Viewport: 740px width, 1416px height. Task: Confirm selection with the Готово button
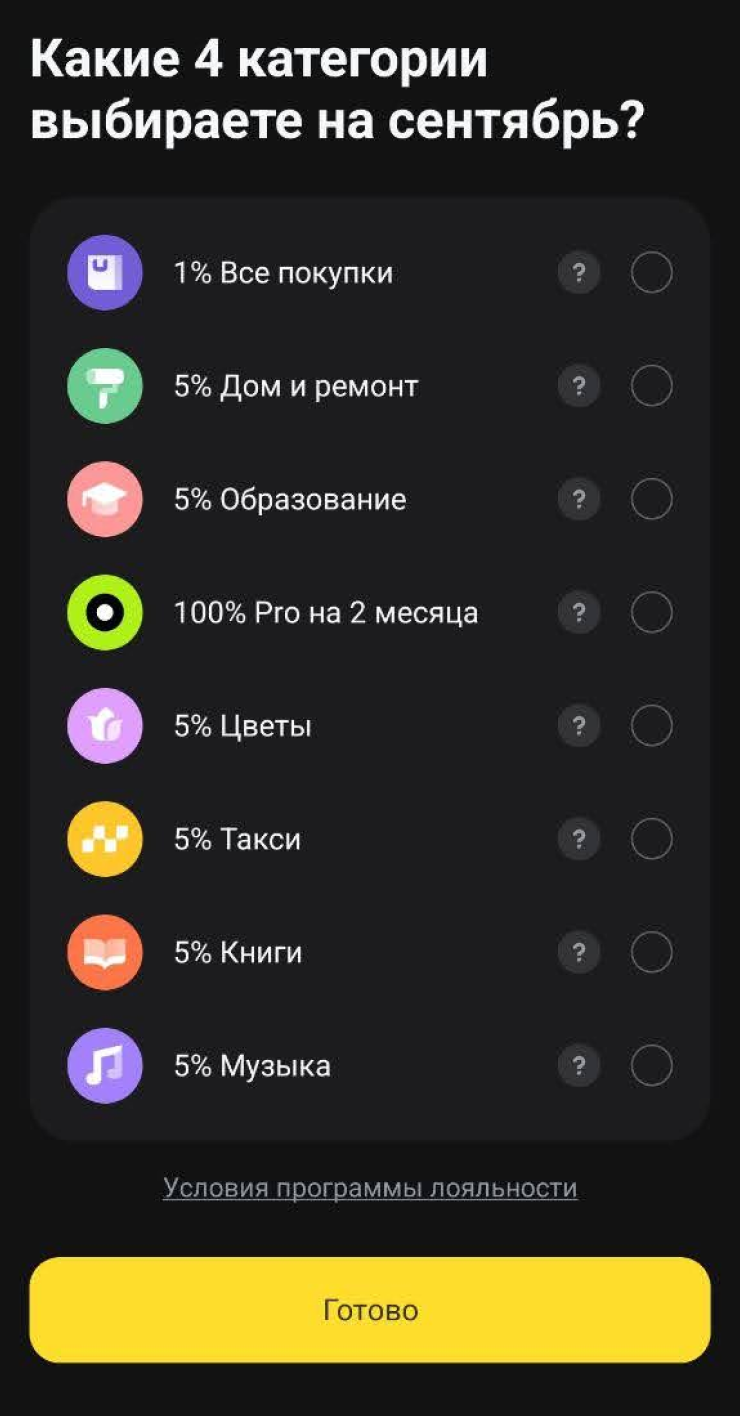tap(370, 1310)
